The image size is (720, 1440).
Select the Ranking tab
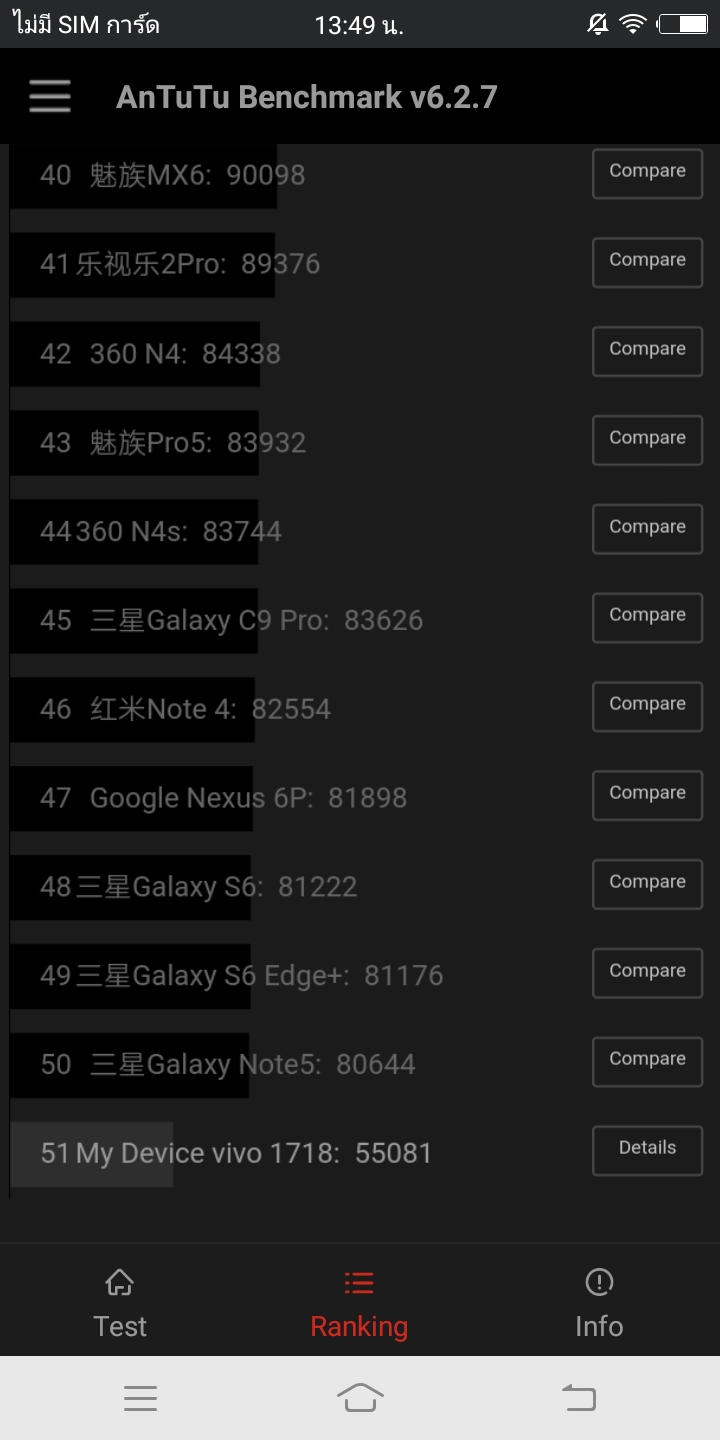[x=359, y=1304]
